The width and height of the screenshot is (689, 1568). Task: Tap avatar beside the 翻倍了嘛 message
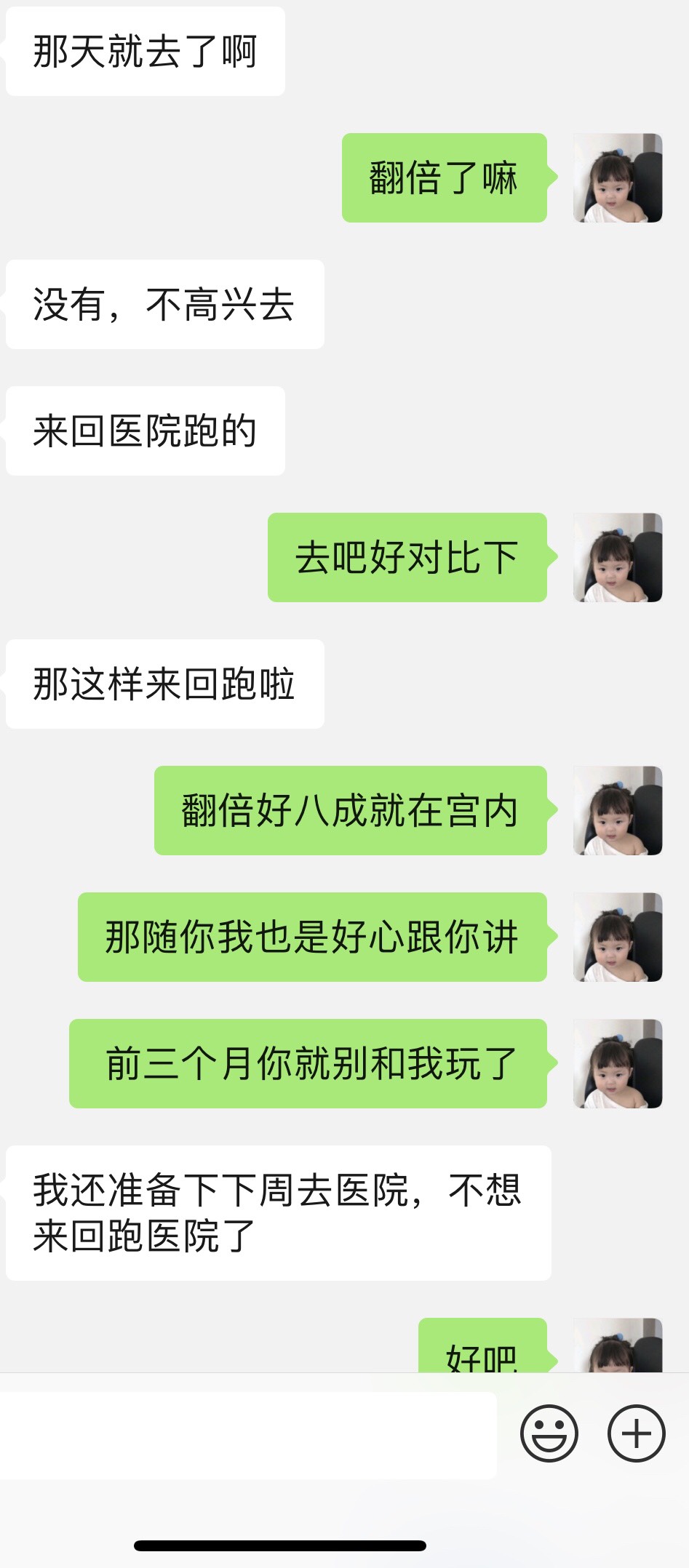pos(618,177)
